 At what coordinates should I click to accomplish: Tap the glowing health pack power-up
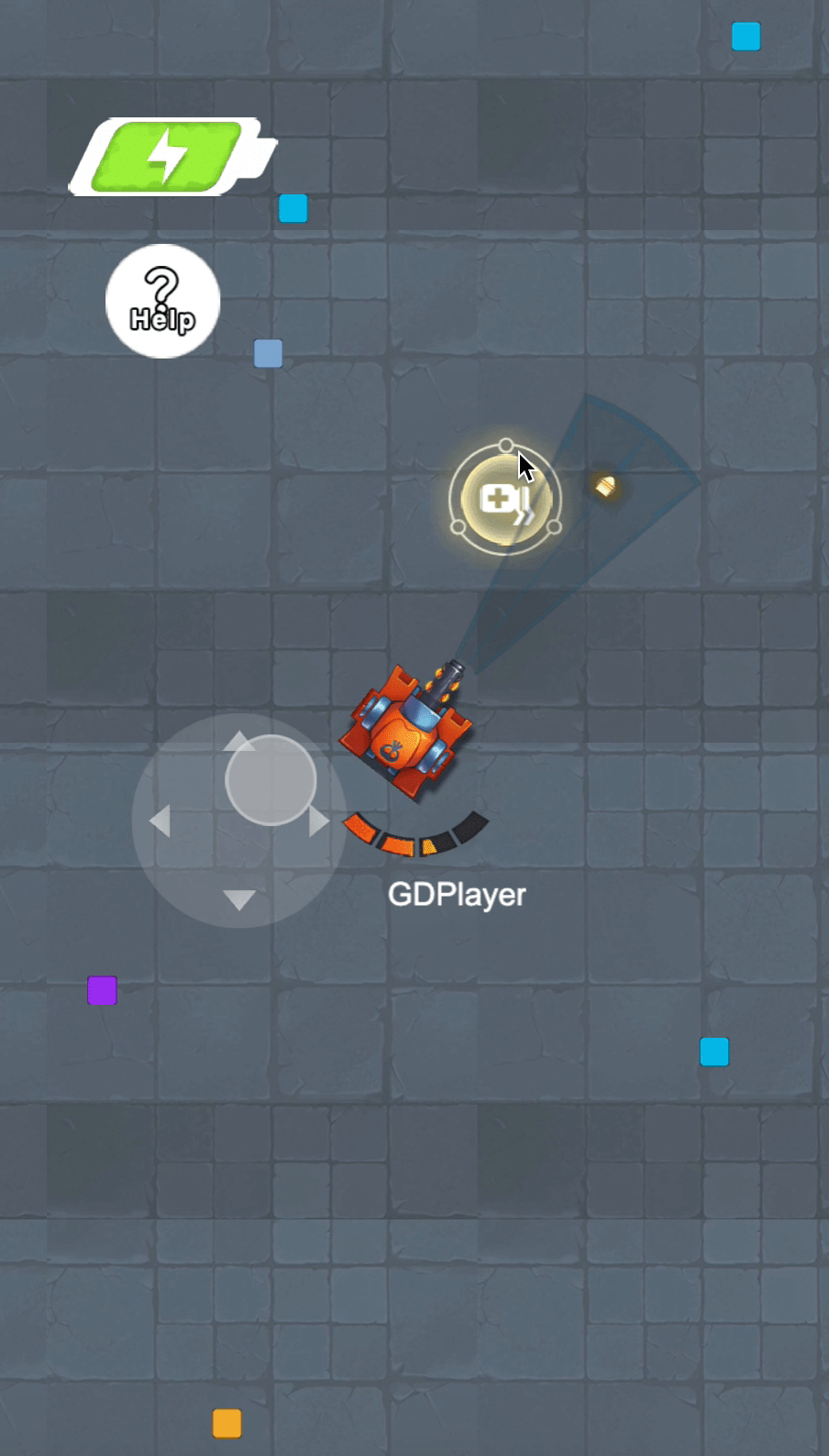[x=504, y=500]
